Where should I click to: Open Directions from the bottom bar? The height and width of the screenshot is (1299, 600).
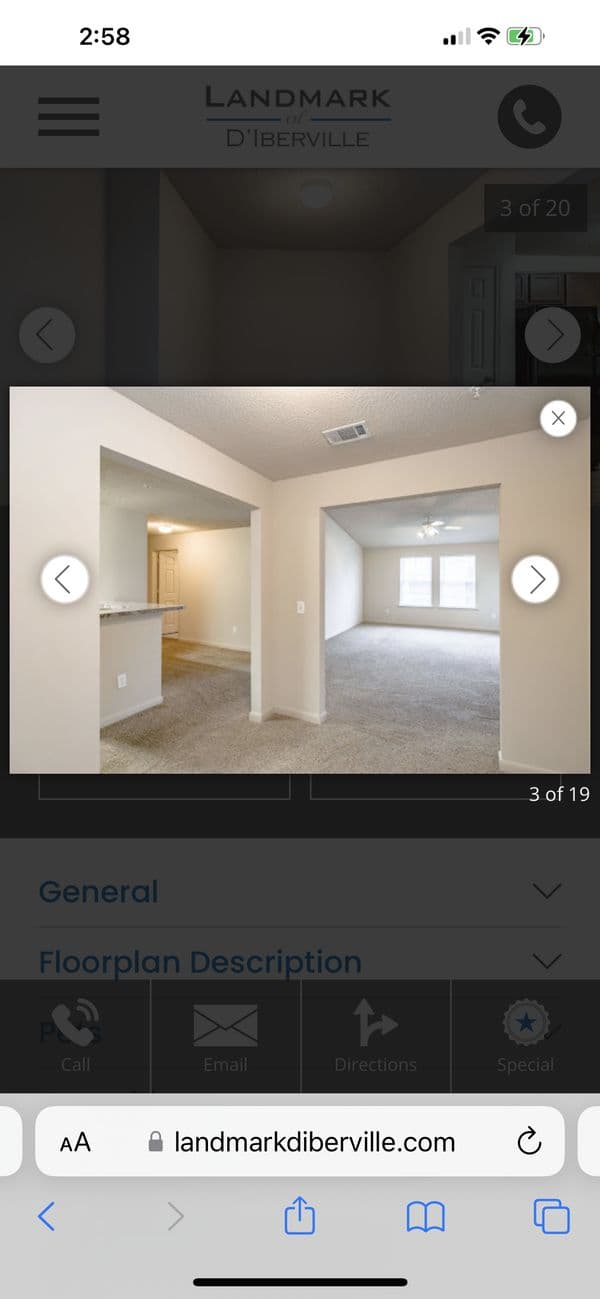pyautogui.click(x=375, y=1037)
